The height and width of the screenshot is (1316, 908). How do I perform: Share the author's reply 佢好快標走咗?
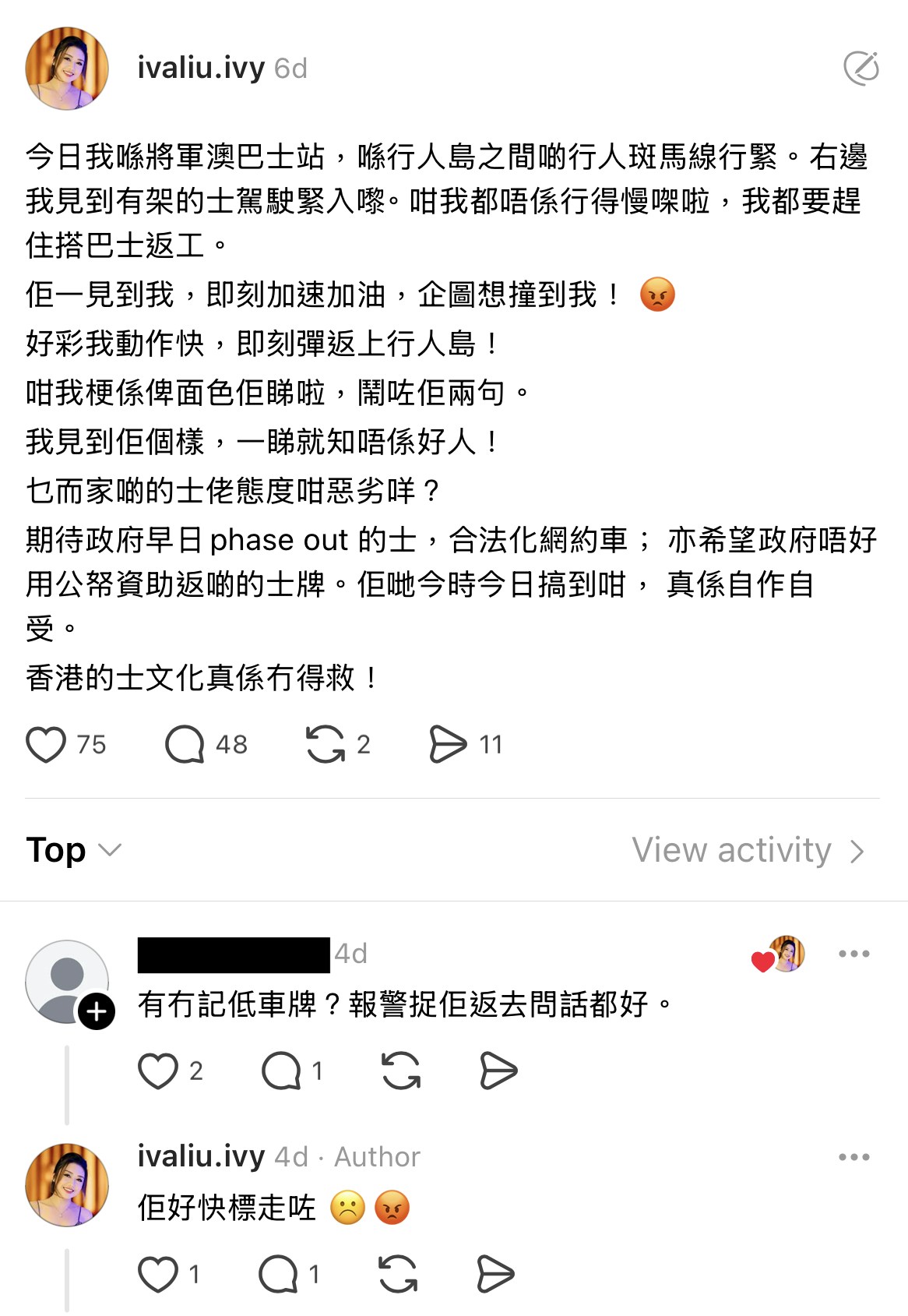point(495,1275)
